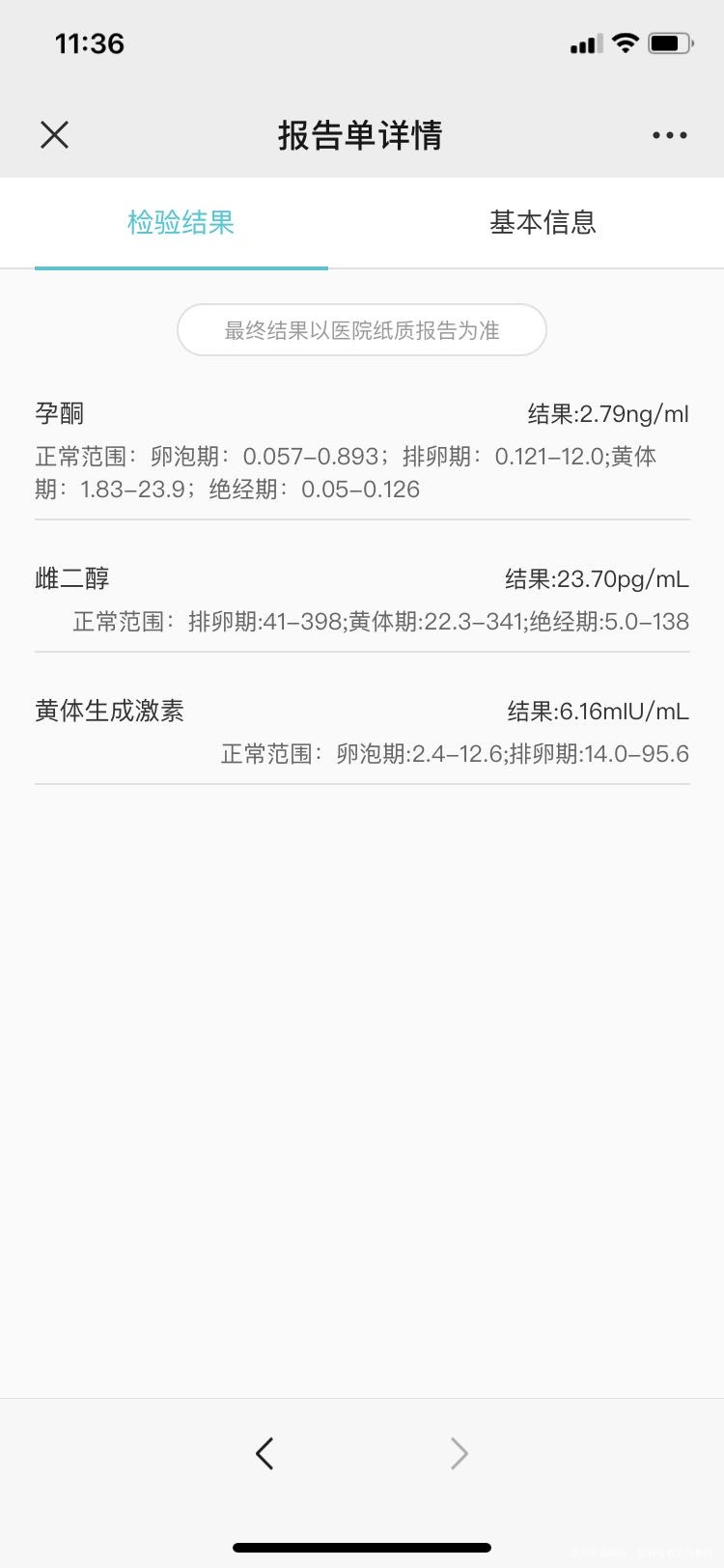Switch to the 基本信息 tab
The image size is (724, 1568).
click(x=543, y=223)
